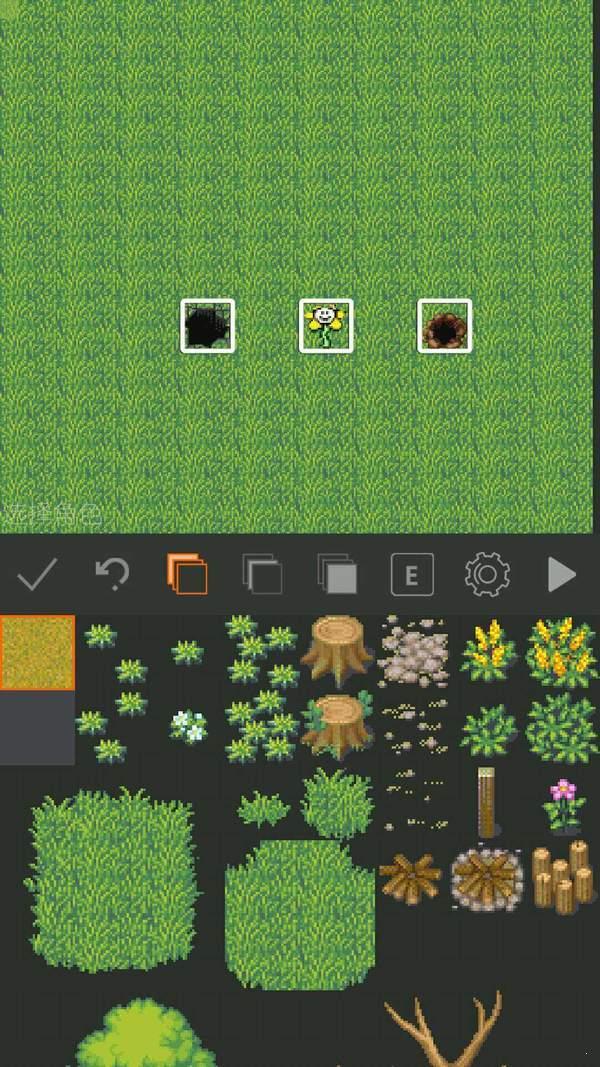Tap the dark hole event on map
Screen dimensions: 600x1067
pyautogui.click(x=208, y=326)
